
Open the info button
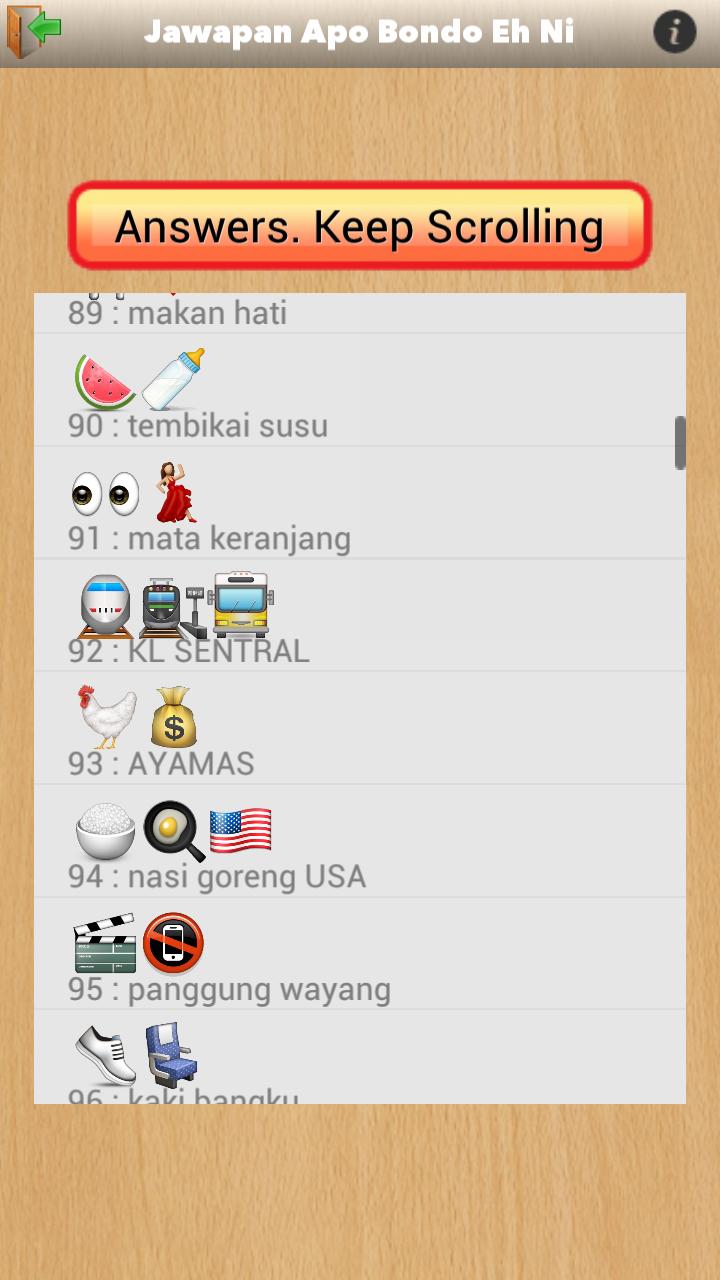[675, 32]
